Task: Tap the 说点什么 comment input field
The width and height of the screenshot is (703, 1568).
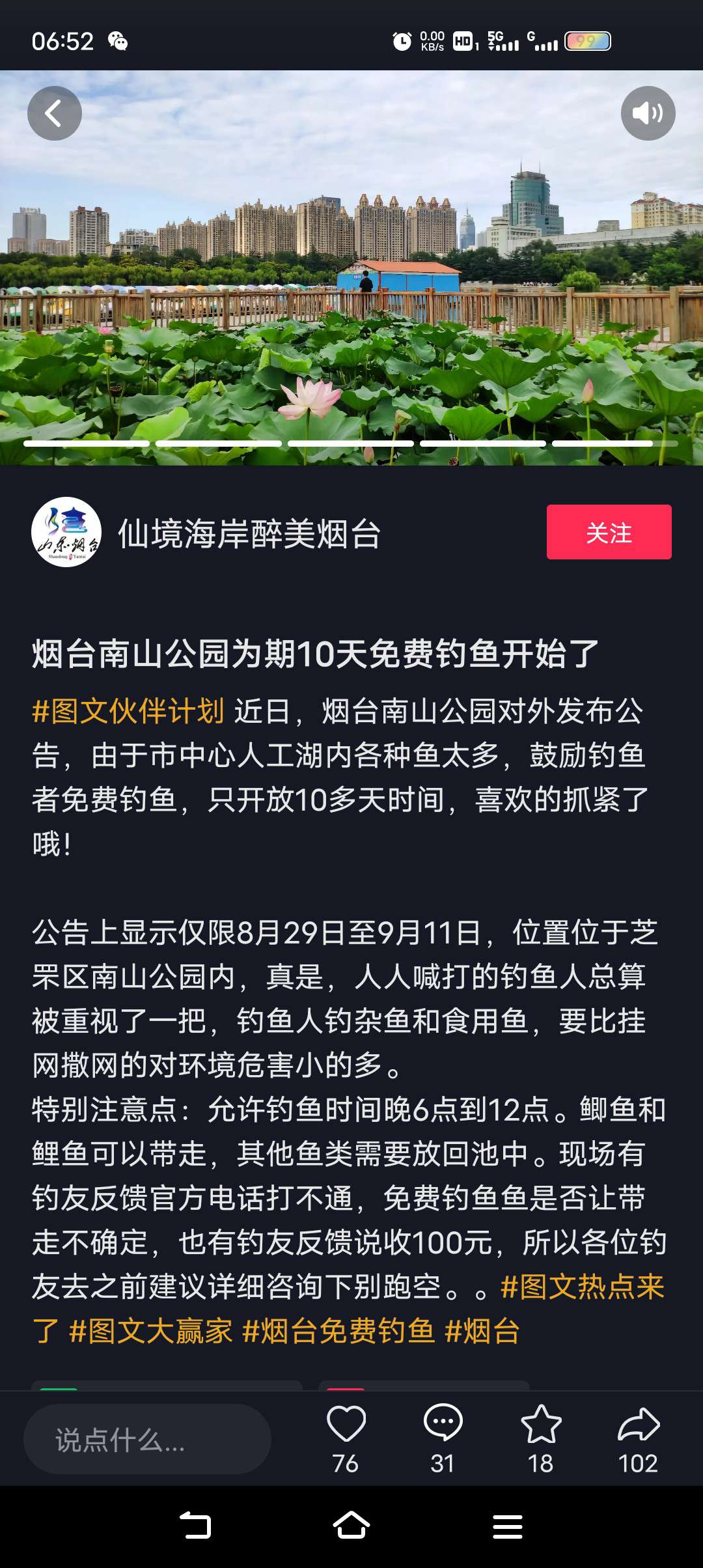Action: click(147, 1440)
